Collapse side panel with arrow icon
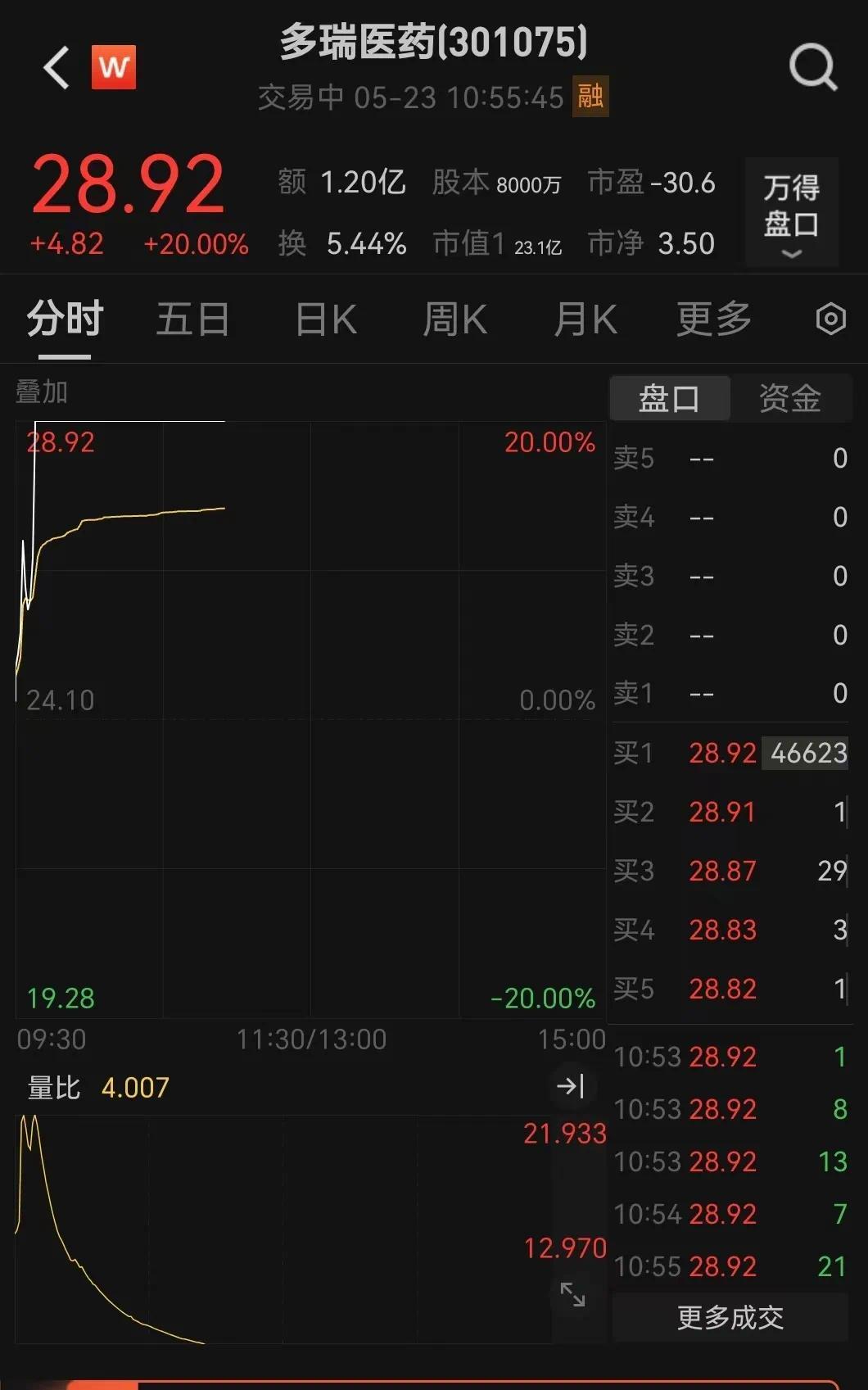This screenshot has width=868, height=1390. click(571, 1086)
